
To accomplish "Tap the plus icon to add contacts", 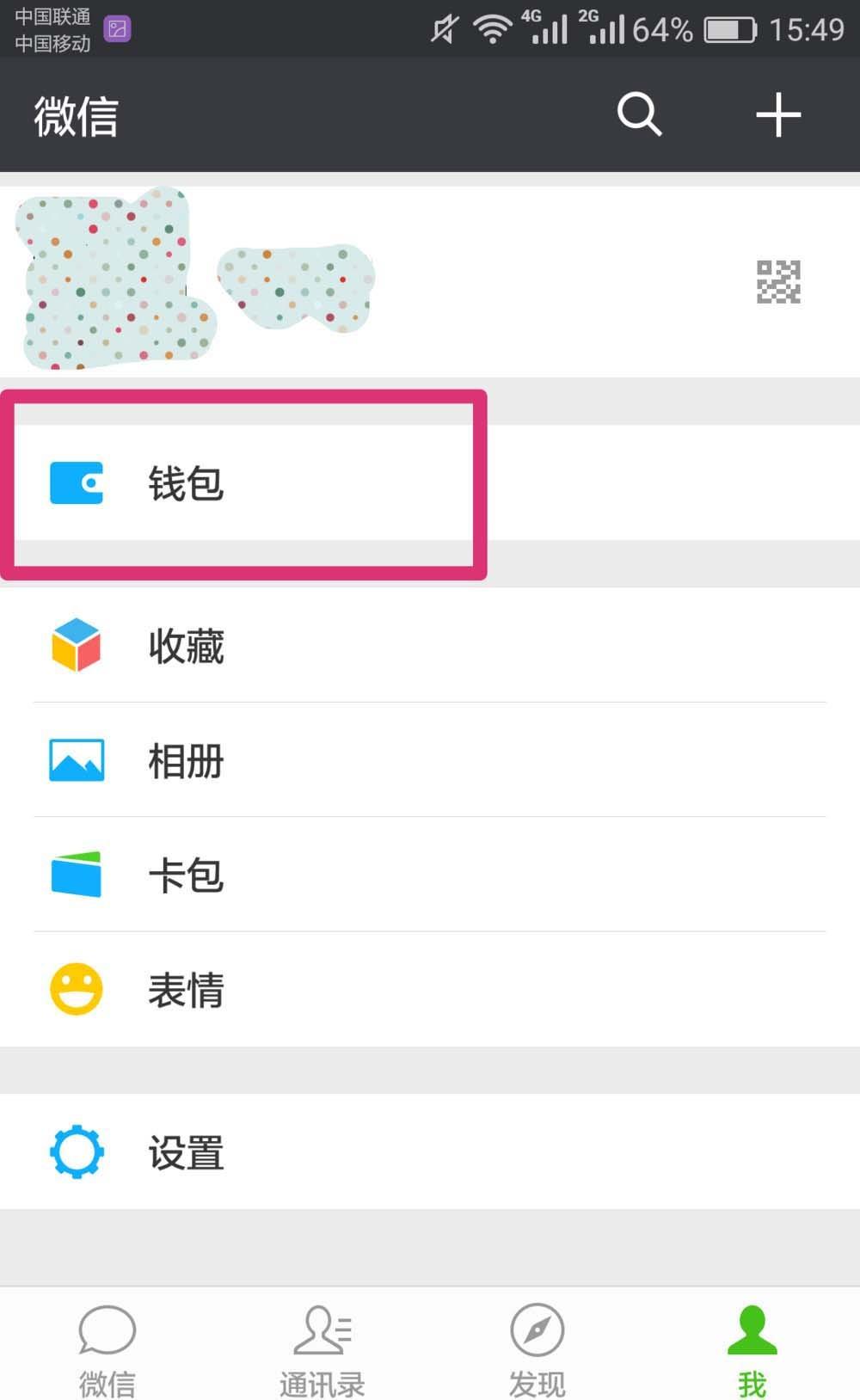I will (x=777, y=114).
